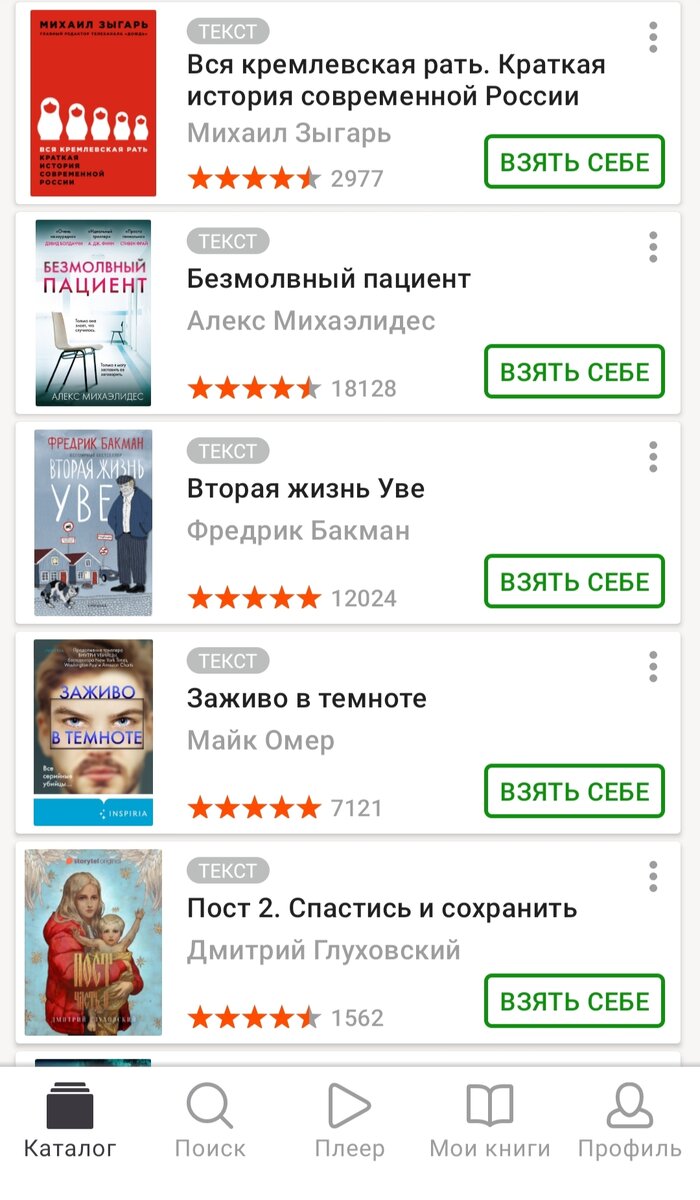Screen dimensions: 700x1200
Task: Open the Профиль tab
Action: click(x=630, y=1122)
